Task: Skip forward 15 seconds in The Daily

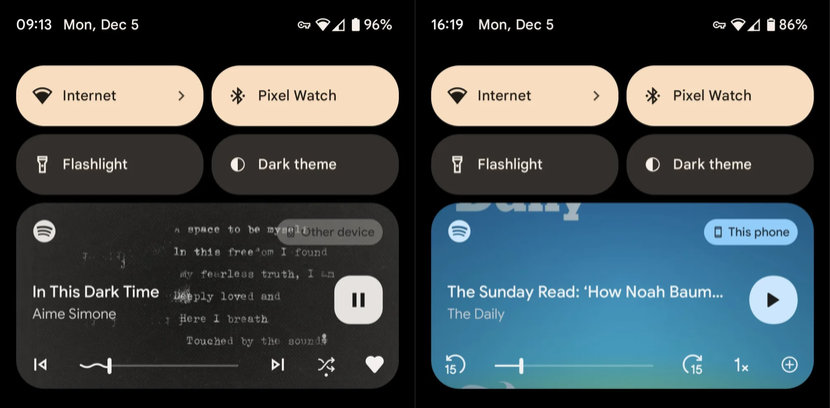Action: tap(692, 365)
